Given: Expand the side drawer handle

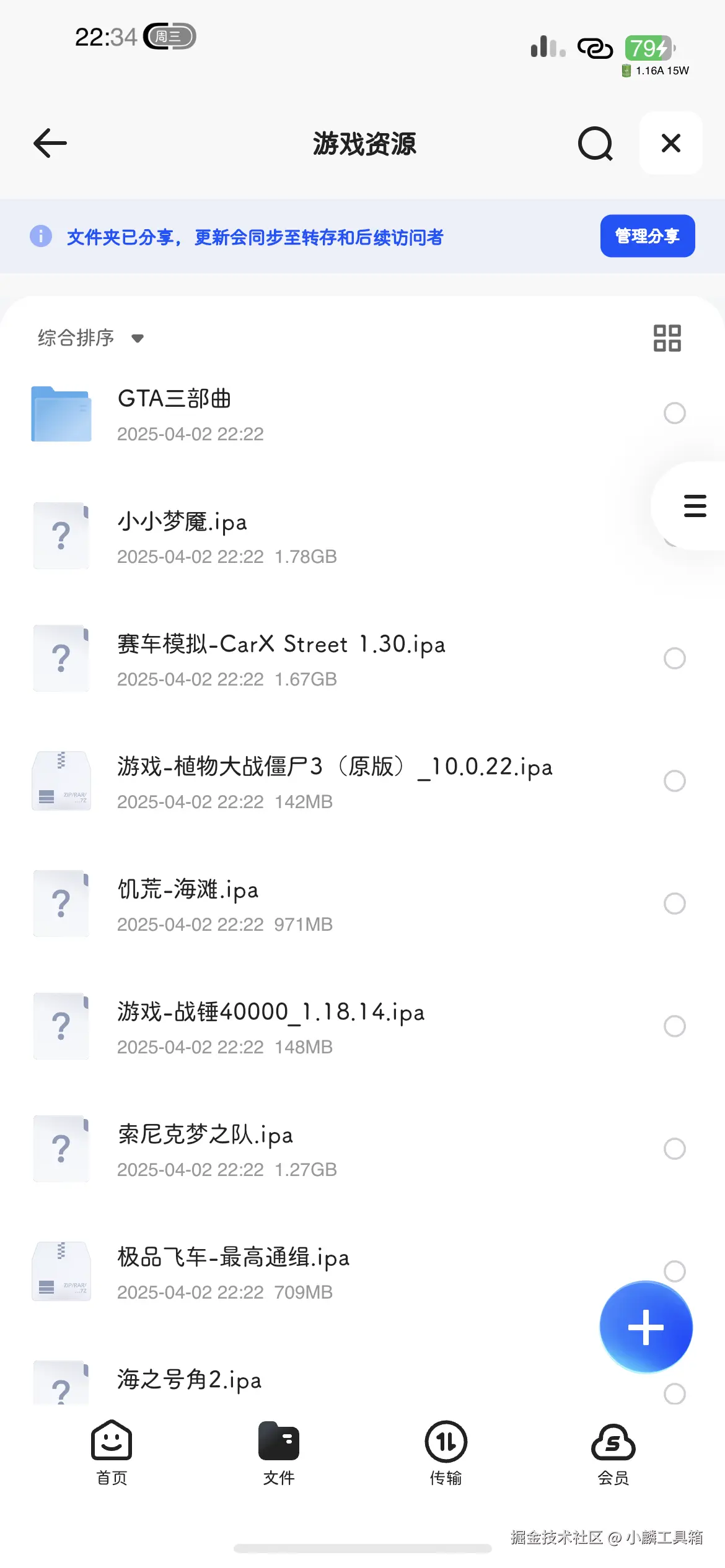Looking at the screenshot, I should tap(694, 506).
